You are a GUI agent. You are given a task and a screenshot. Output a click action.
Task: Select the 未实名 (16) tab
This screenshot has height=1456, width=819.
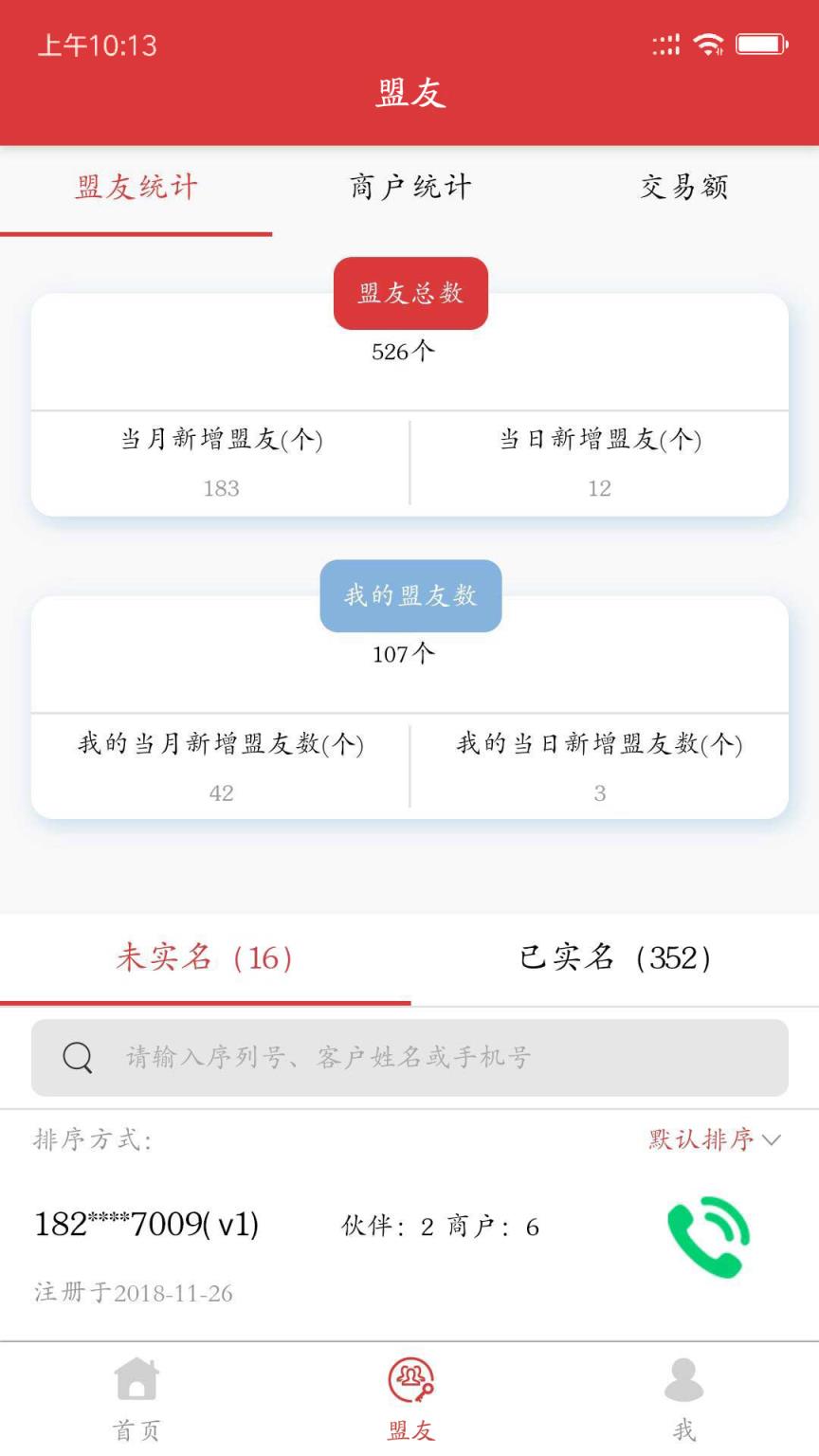coord(207,957)
